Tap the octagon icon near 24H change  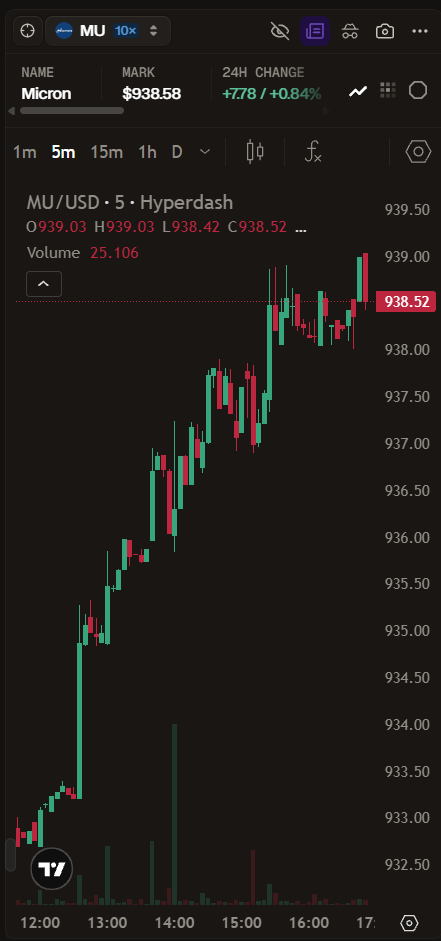[418, 91]
